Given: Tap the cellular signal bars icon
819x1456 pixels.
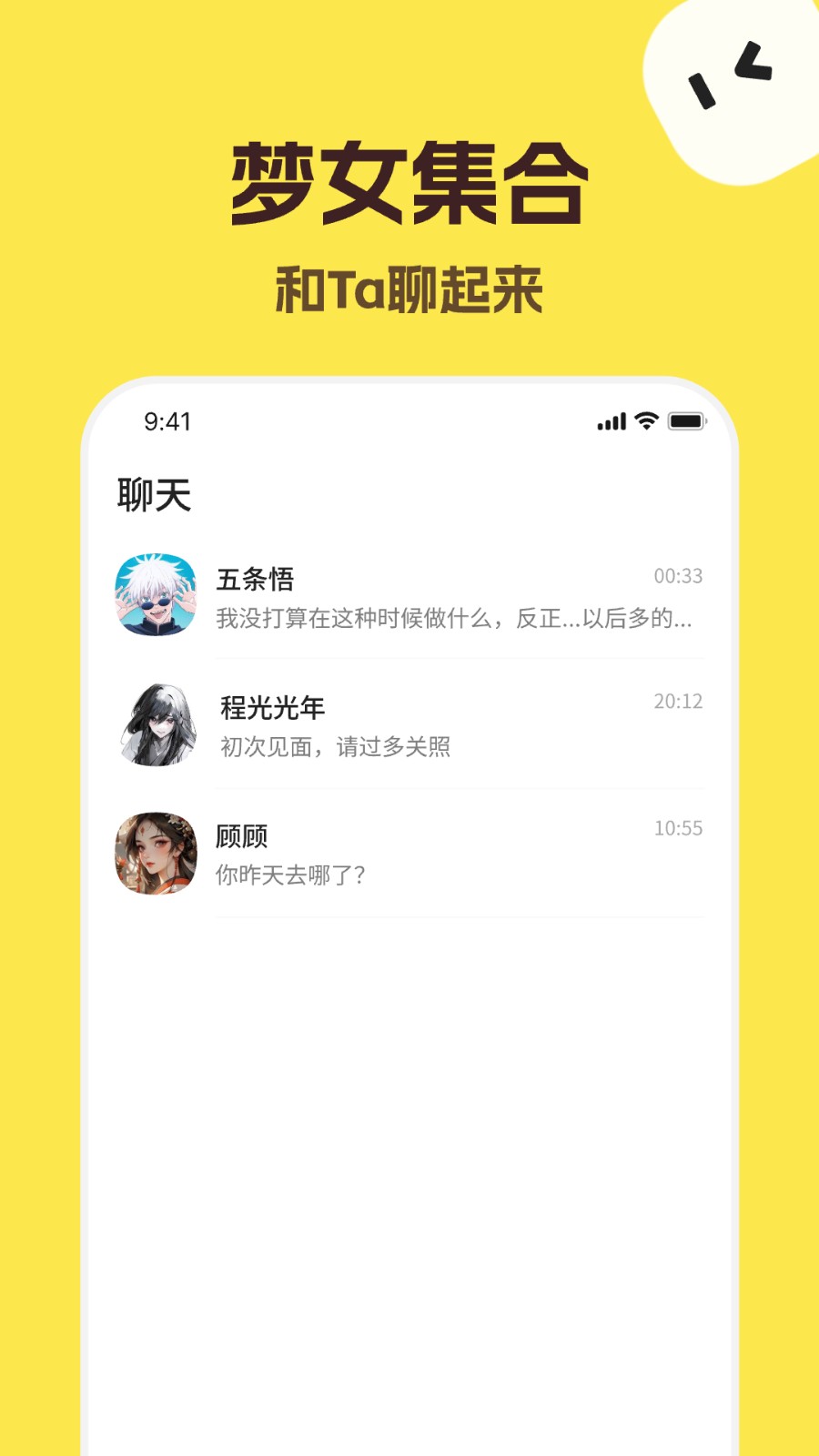Looking at the screenshot, I should pos(610,421).
